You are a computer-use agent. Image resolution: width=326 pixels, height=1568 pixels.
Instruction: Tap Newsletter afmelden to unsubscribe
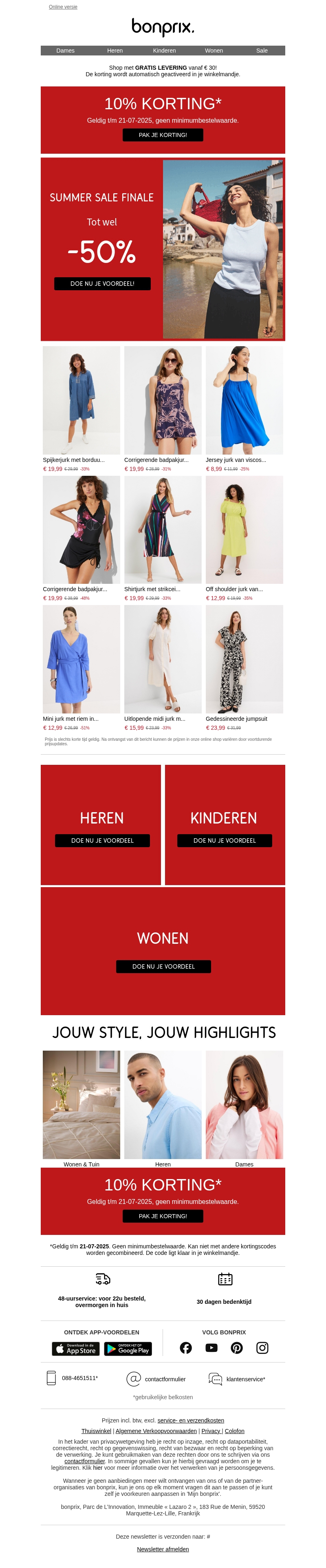coord(163,1549)
